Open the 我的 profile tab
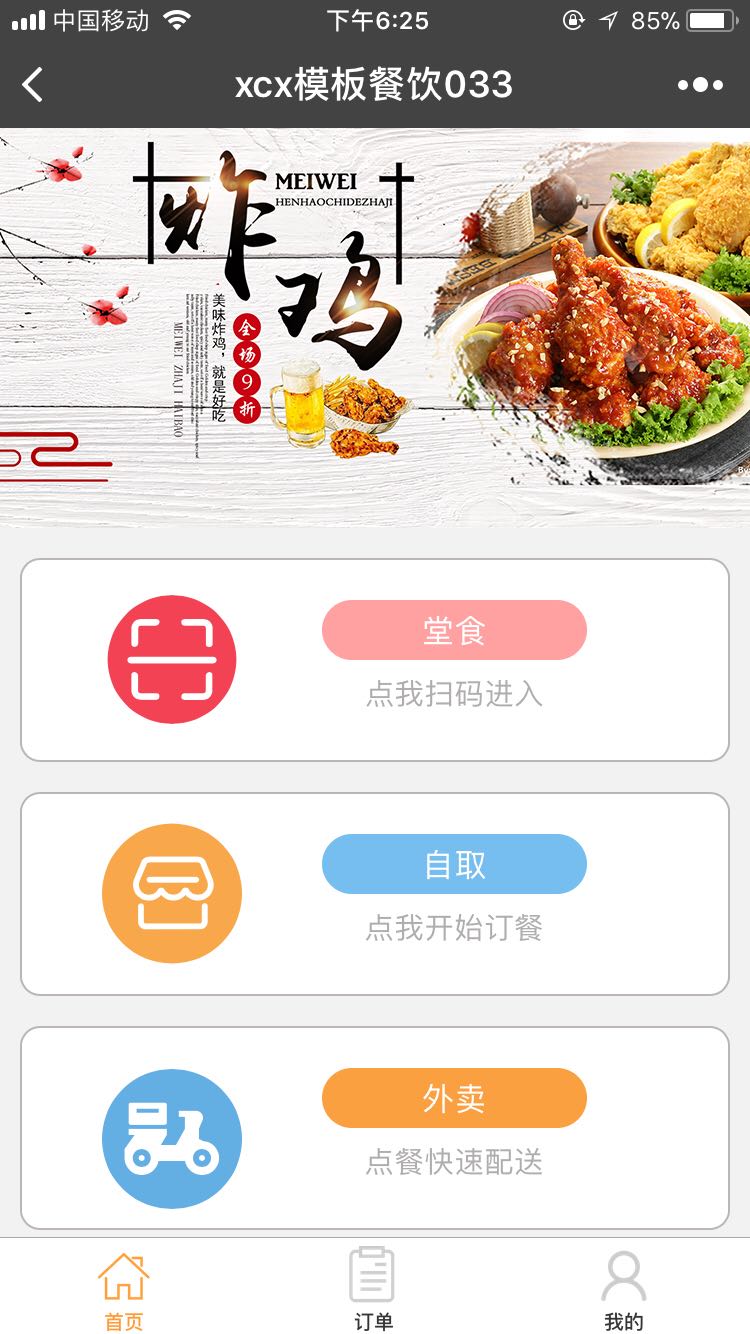 pos(623,1290)
